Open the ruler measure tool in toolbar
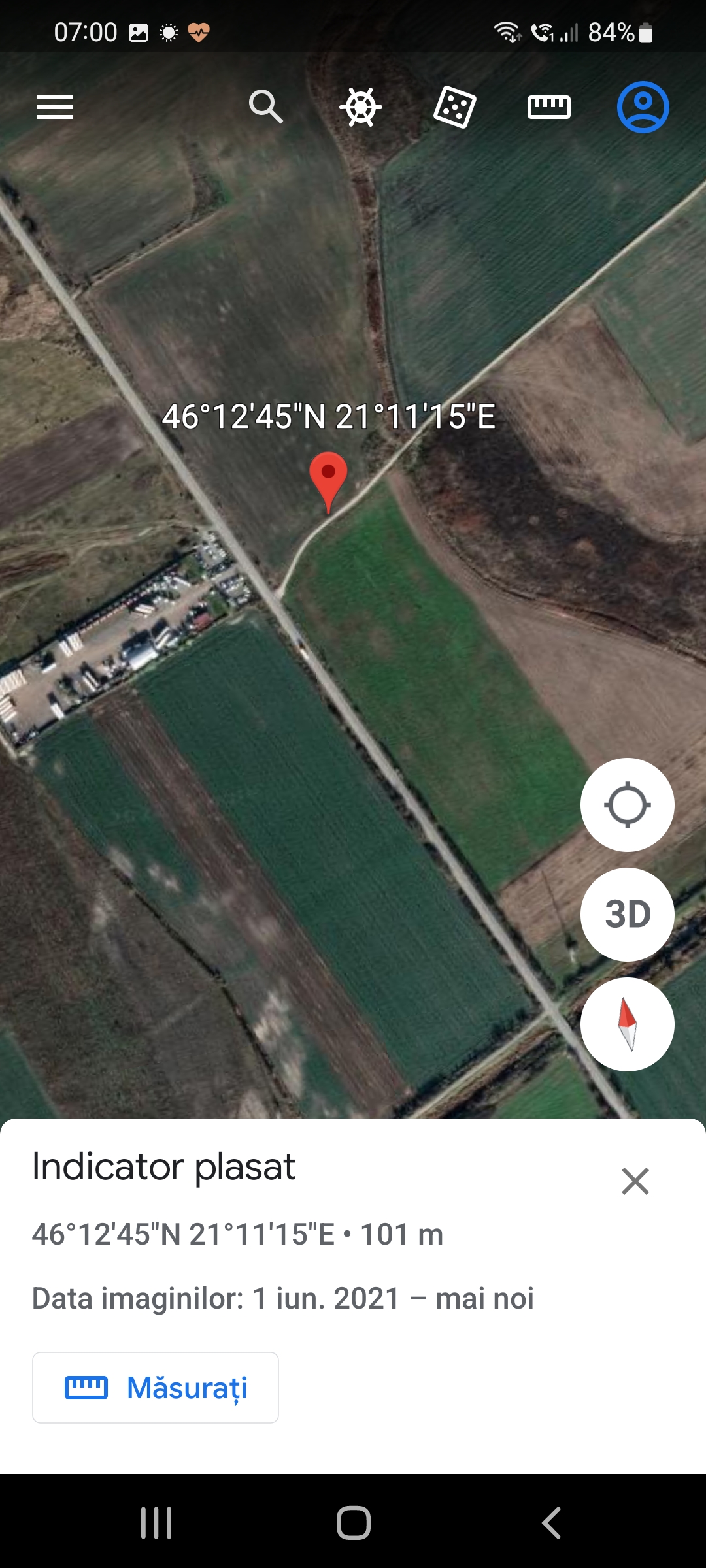 549,106
